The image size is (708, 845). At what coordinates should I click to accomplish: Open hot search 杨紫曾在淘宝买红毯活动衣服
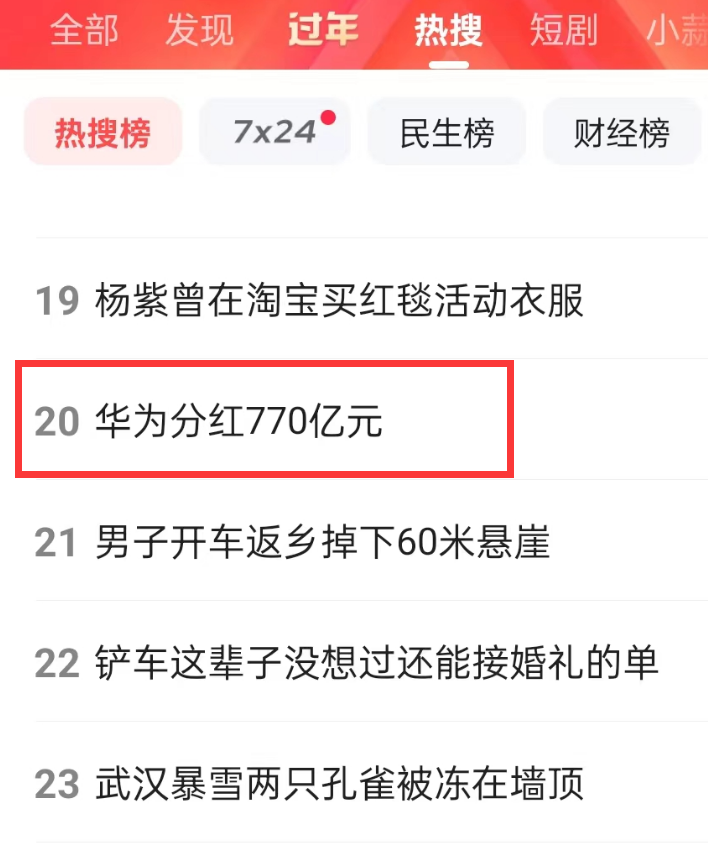click(x=340, y=300)
